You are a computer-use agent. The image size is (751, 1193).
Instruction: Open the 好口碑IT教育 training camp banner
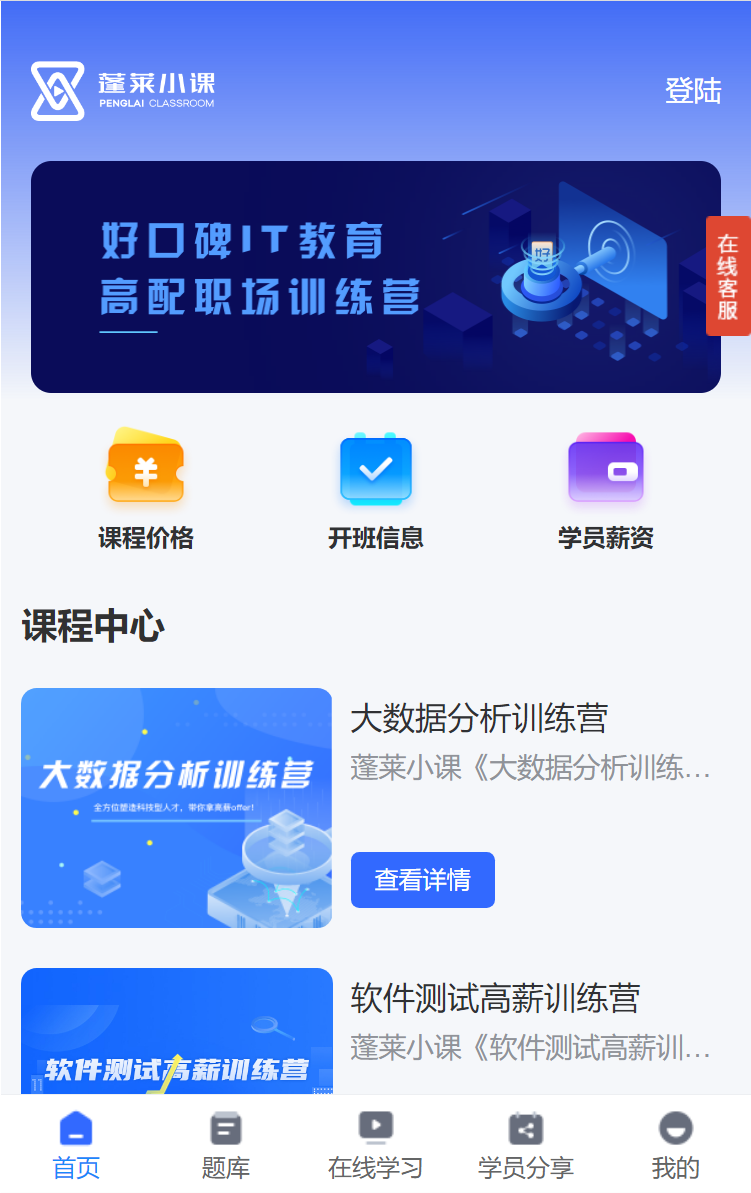click(375, 277)
